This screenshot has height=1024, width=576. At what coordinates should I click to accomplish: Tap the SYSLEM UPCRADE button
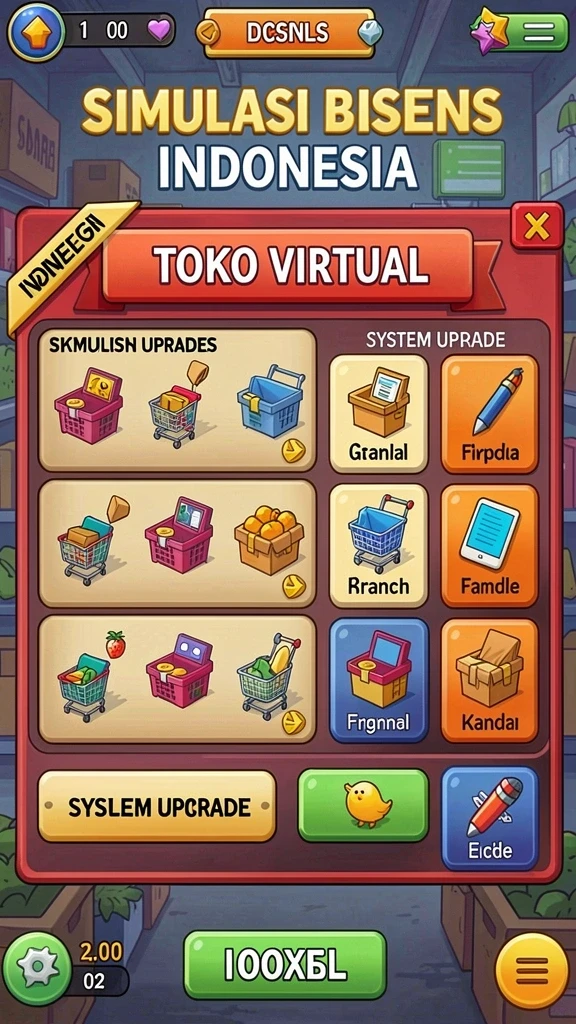157,807
